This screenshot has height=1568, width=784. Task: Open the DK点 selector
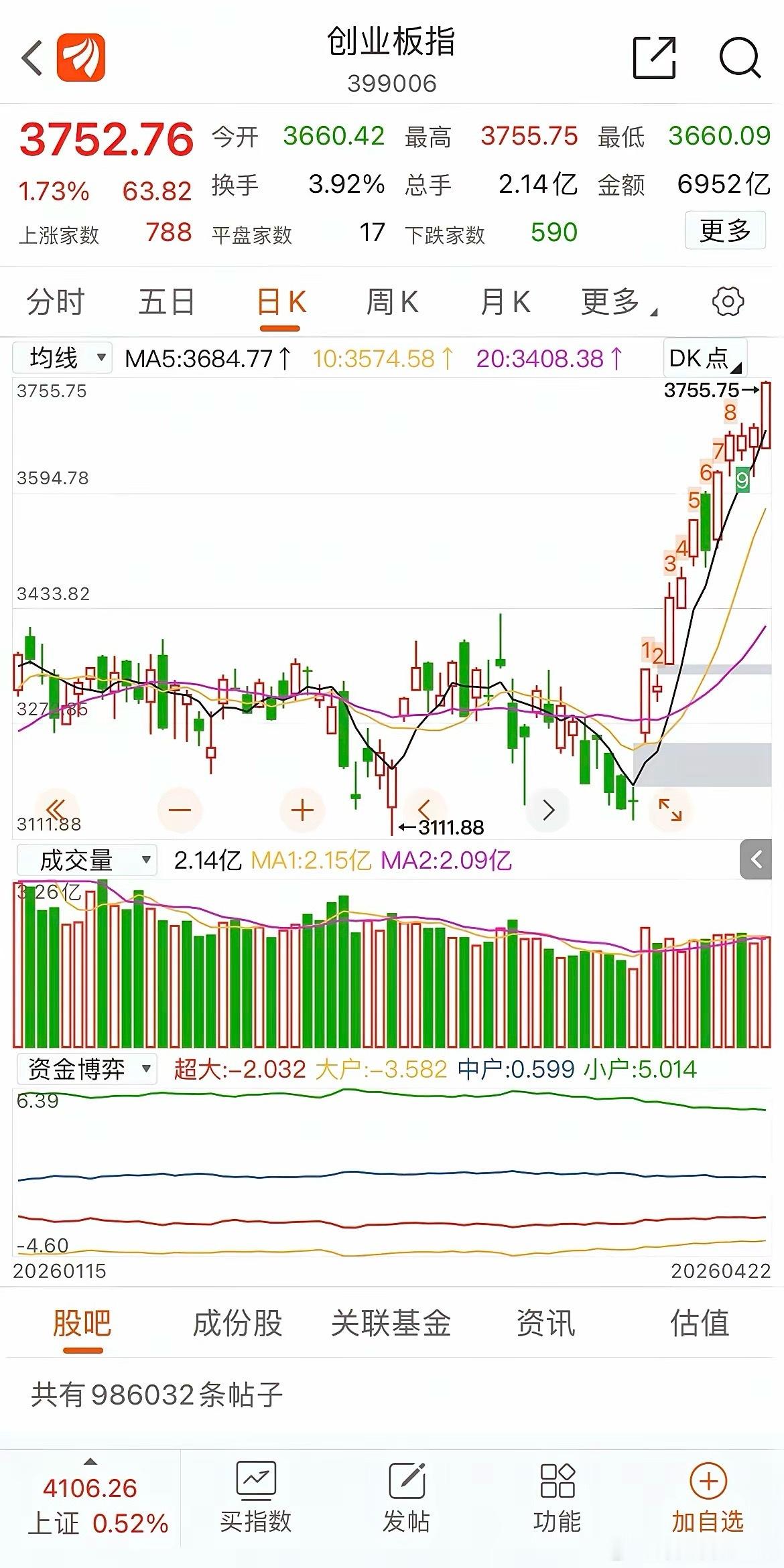(702, 360)
